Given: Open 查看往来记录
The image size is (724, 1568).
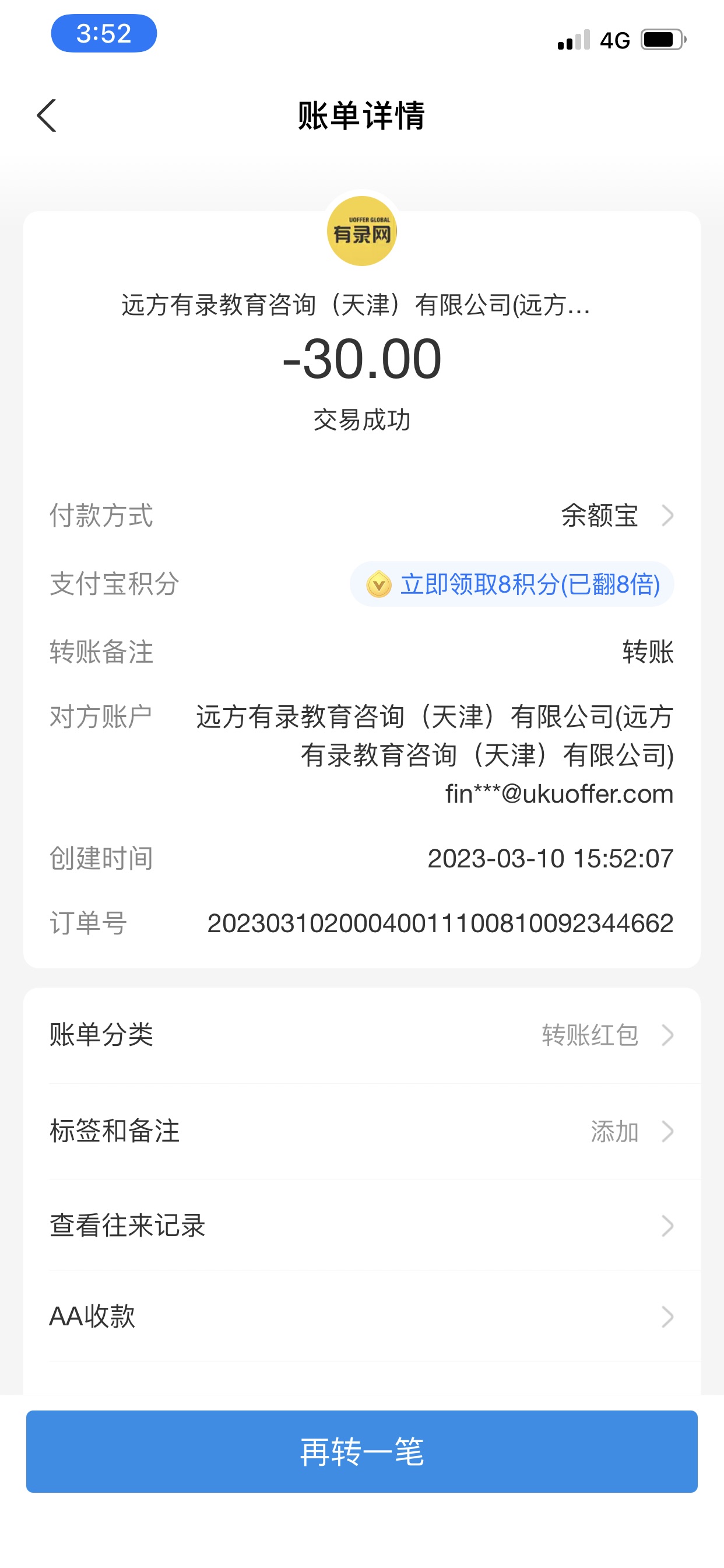Looking at the screenshot, I should [x=361, y=1226].
